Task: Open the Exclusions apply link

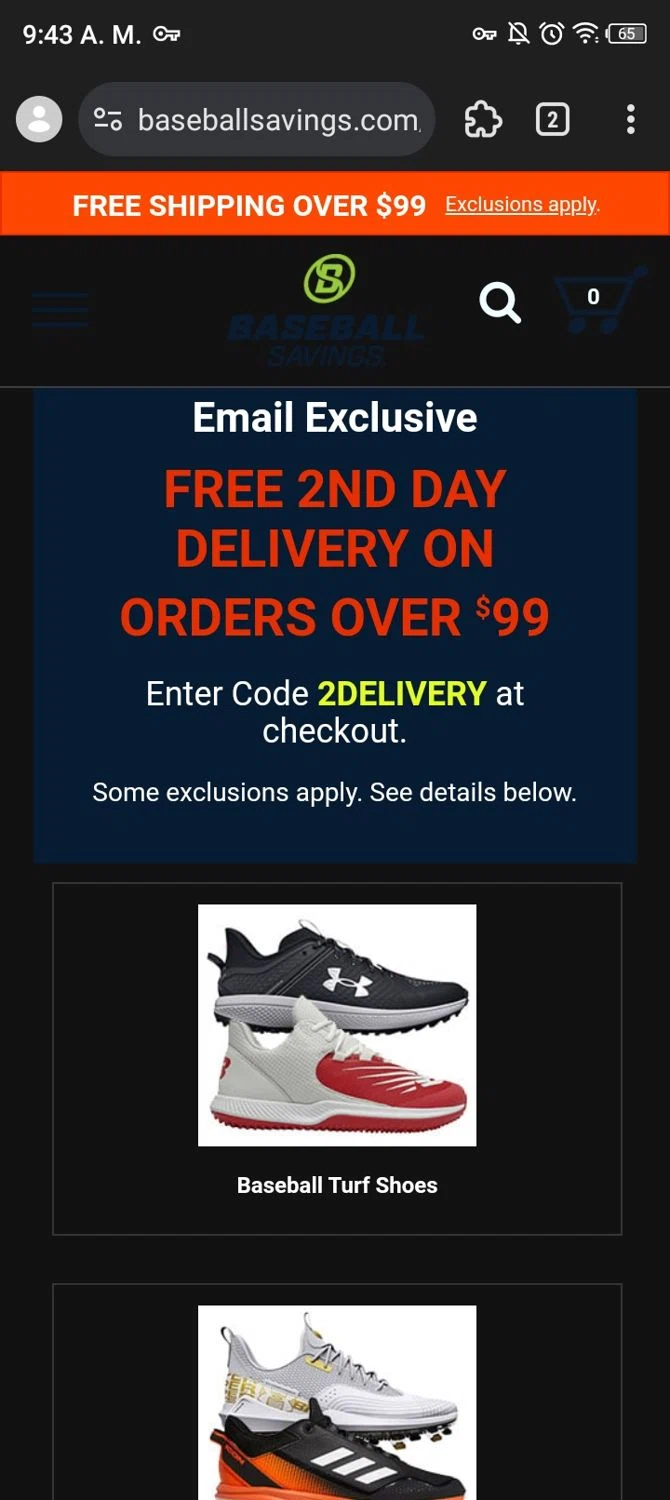Action: (x=521, y=205)
